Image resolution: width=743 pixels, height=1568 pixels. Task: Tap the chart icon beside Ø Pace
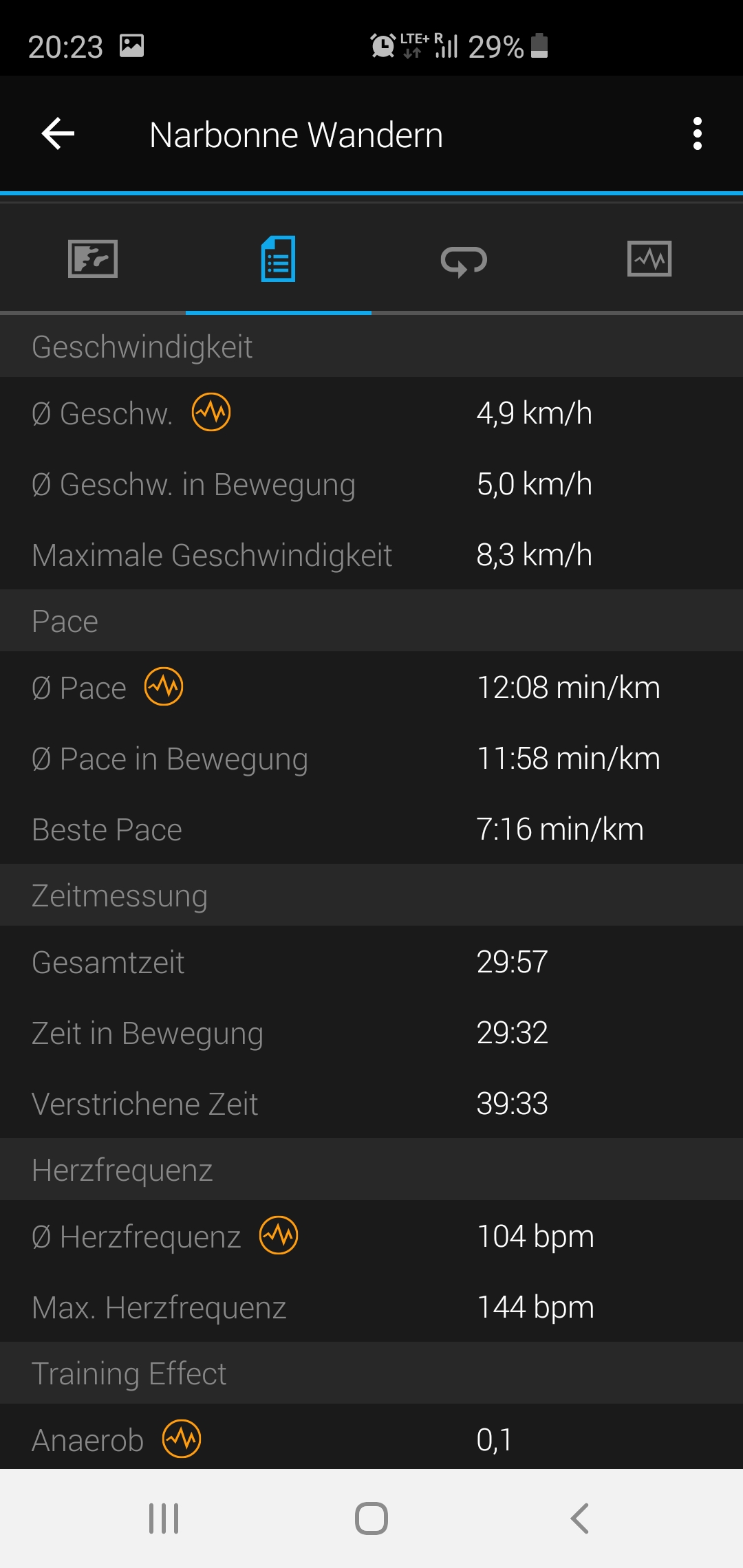click(x=164, y=686)
